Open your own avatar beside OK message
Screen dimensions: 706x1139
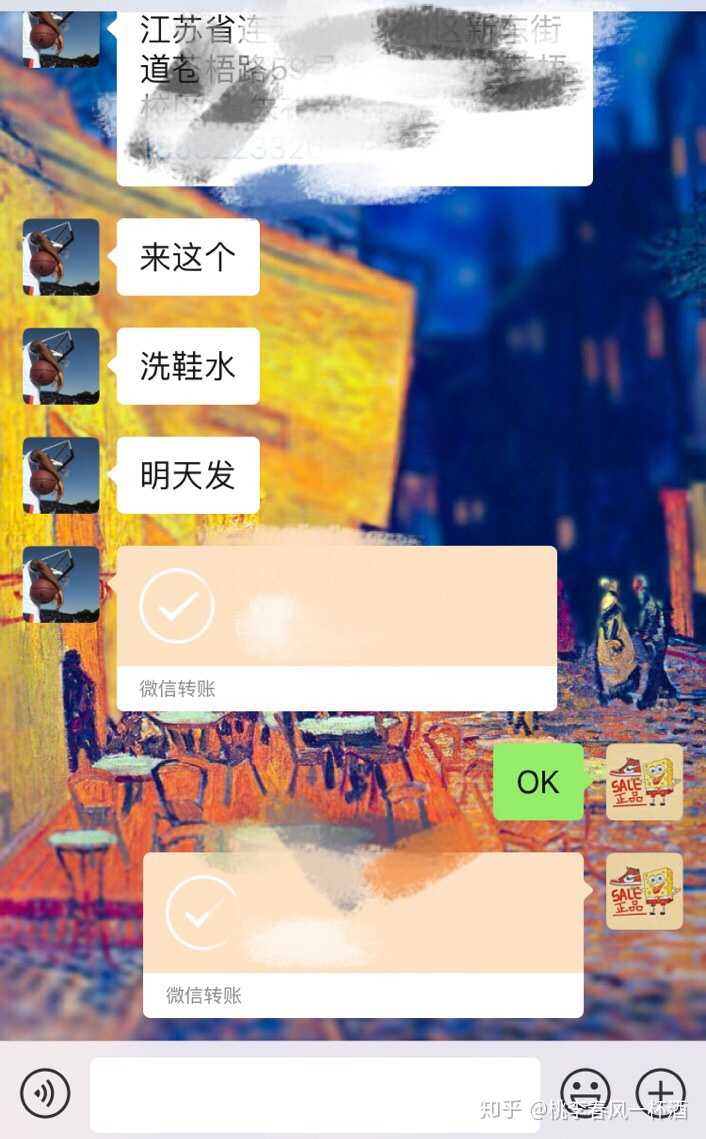pos(644,782)
